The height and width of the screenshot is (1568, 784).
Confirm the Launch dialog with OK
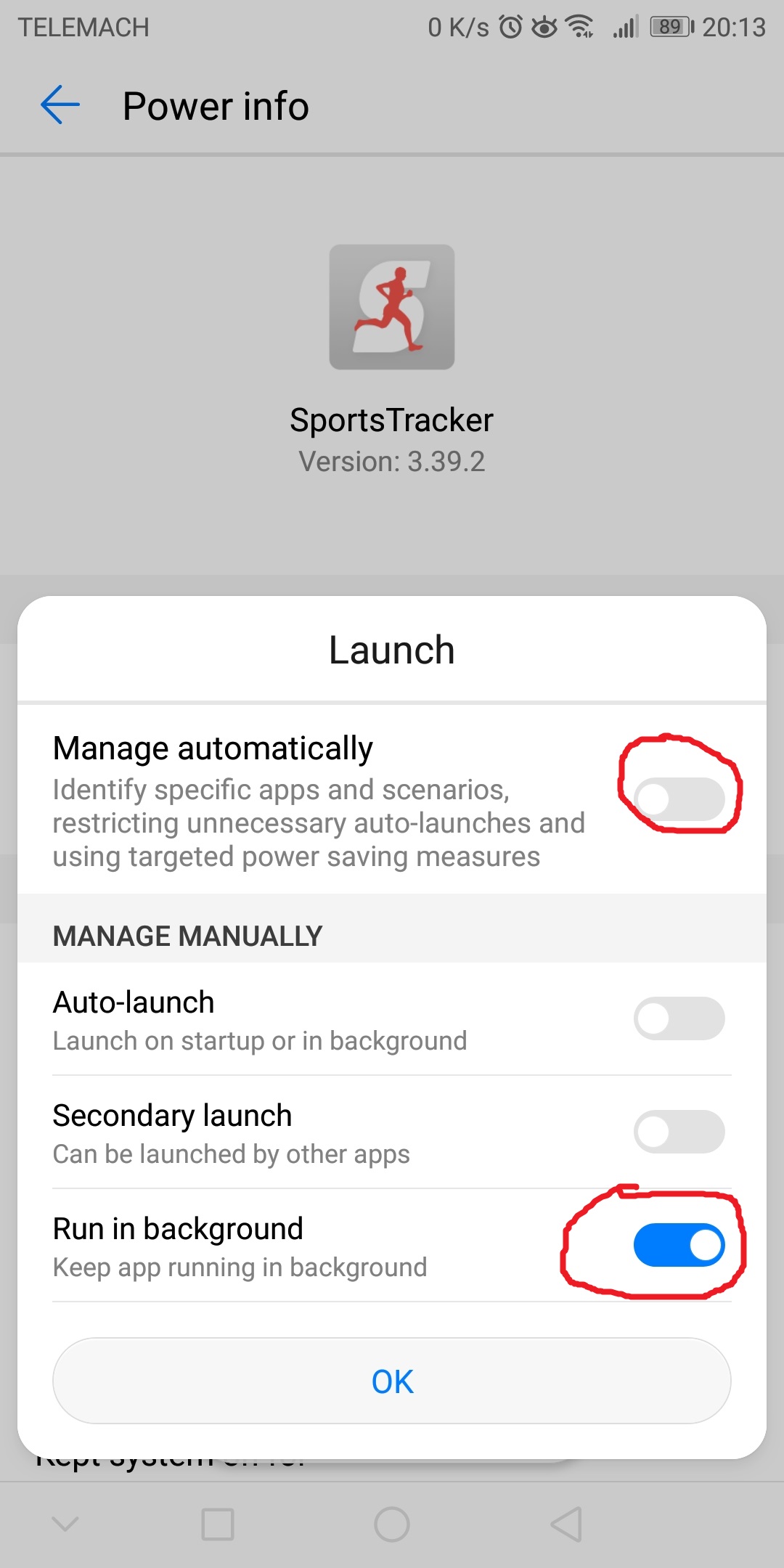tap(392, 1381)
